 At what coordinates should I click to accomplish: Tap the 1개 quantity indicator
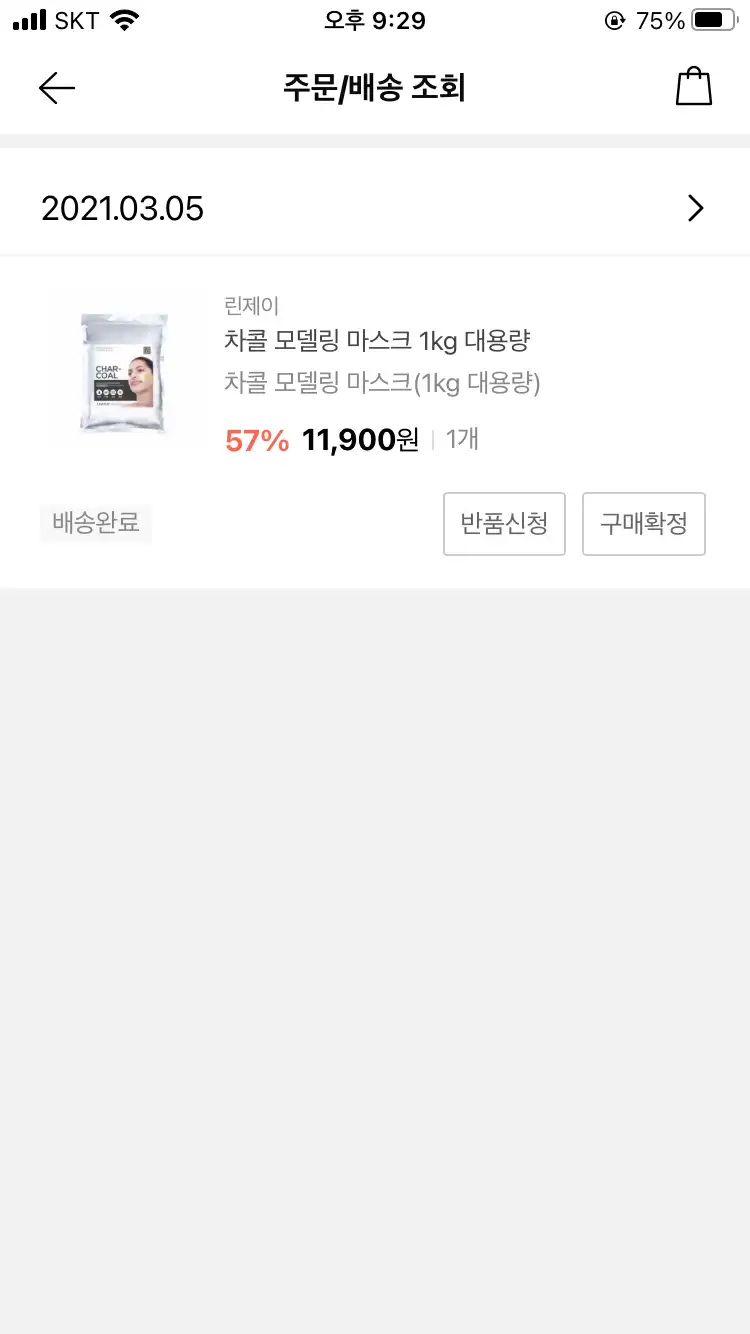[x=461, y=440]
